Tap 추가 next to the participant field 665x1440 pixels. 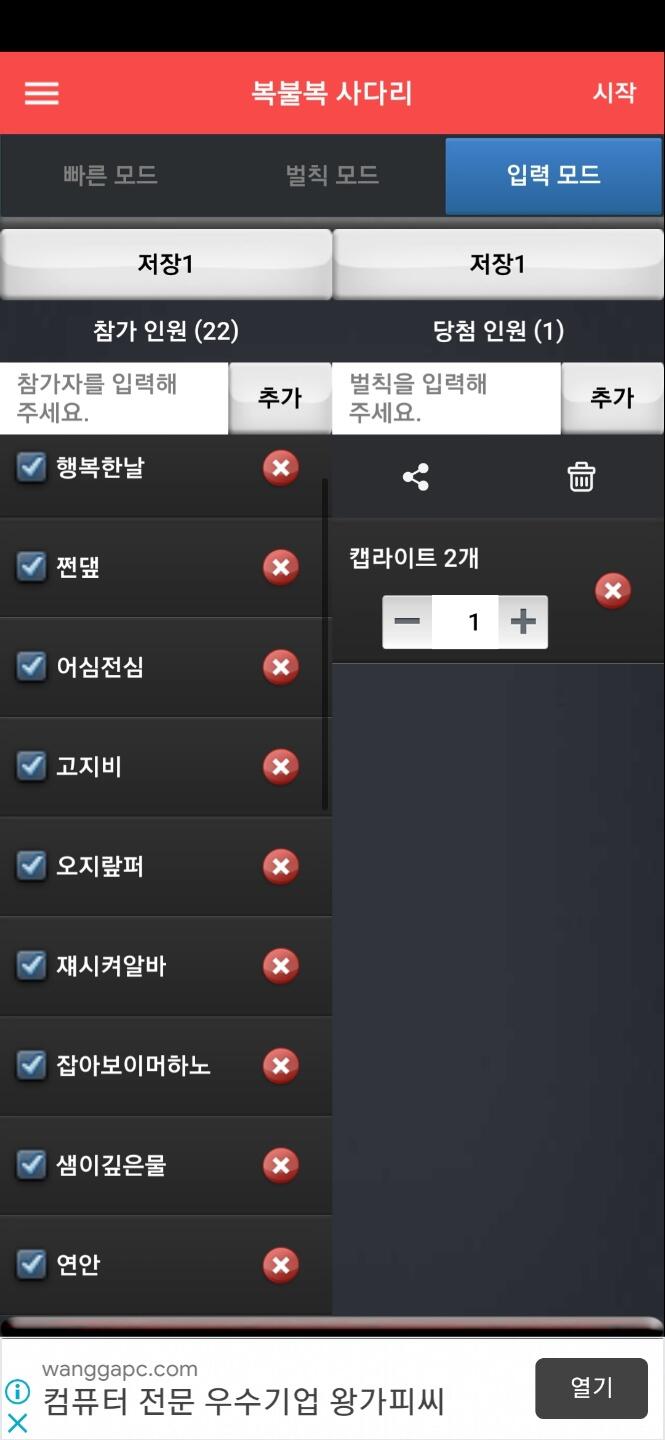pyautogui.click(x=280, y=398)
